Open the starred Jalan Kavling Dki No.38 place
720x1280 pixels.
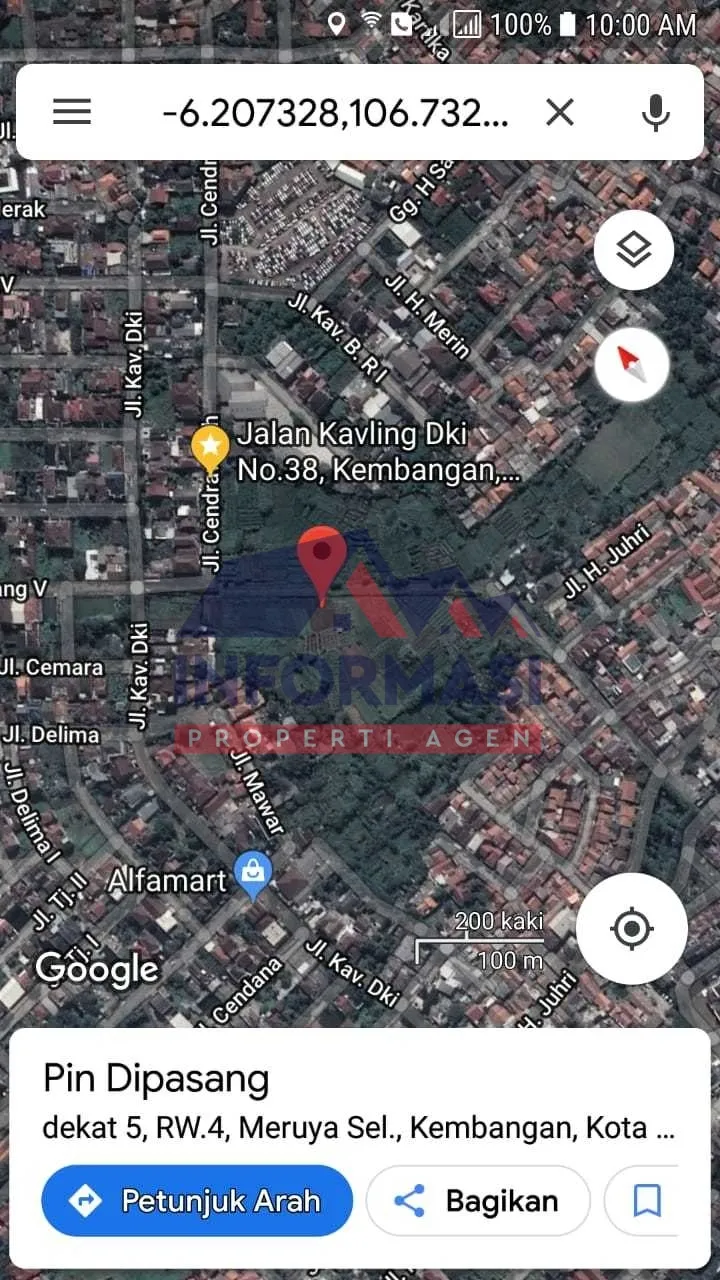[210, 448]
